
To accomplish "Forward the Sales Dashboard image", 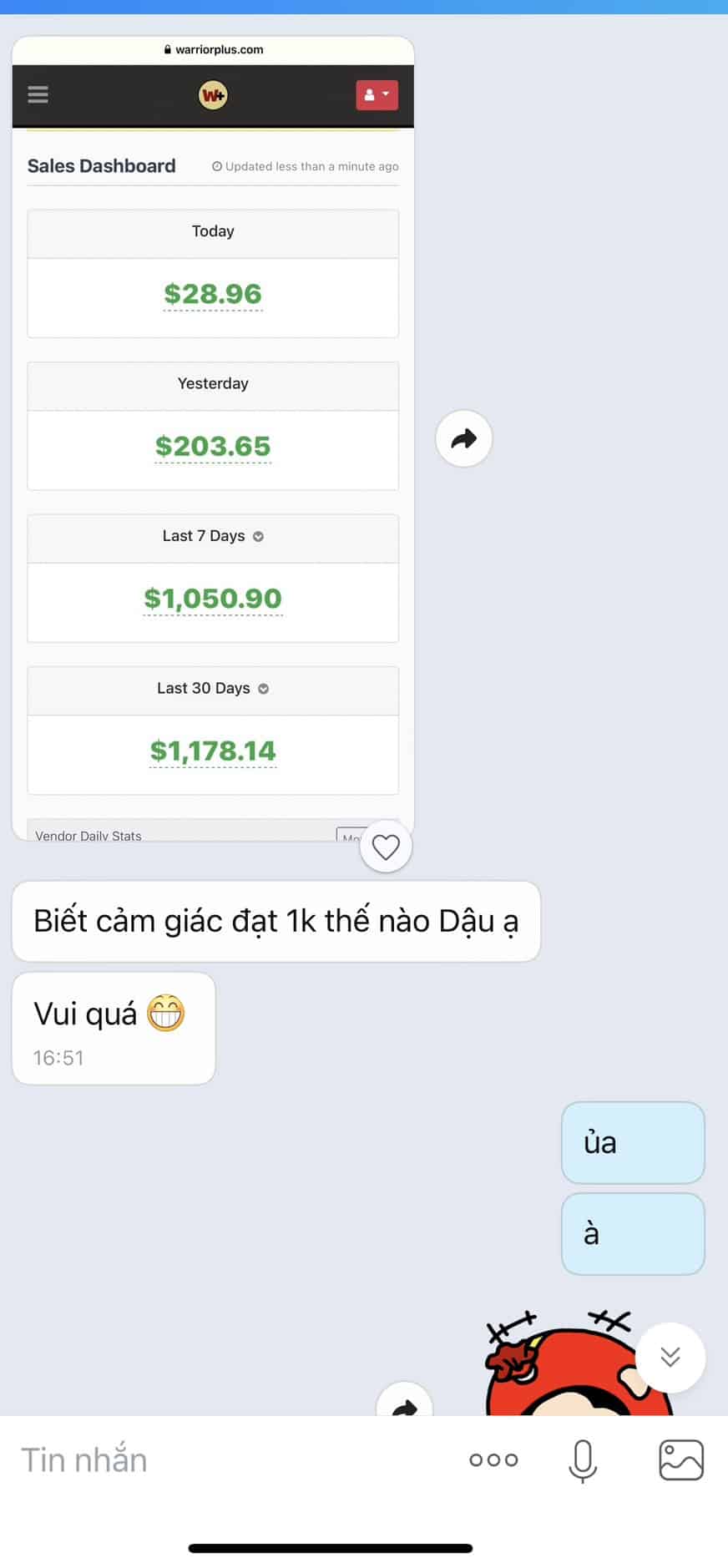I will [x=463, y=438].
